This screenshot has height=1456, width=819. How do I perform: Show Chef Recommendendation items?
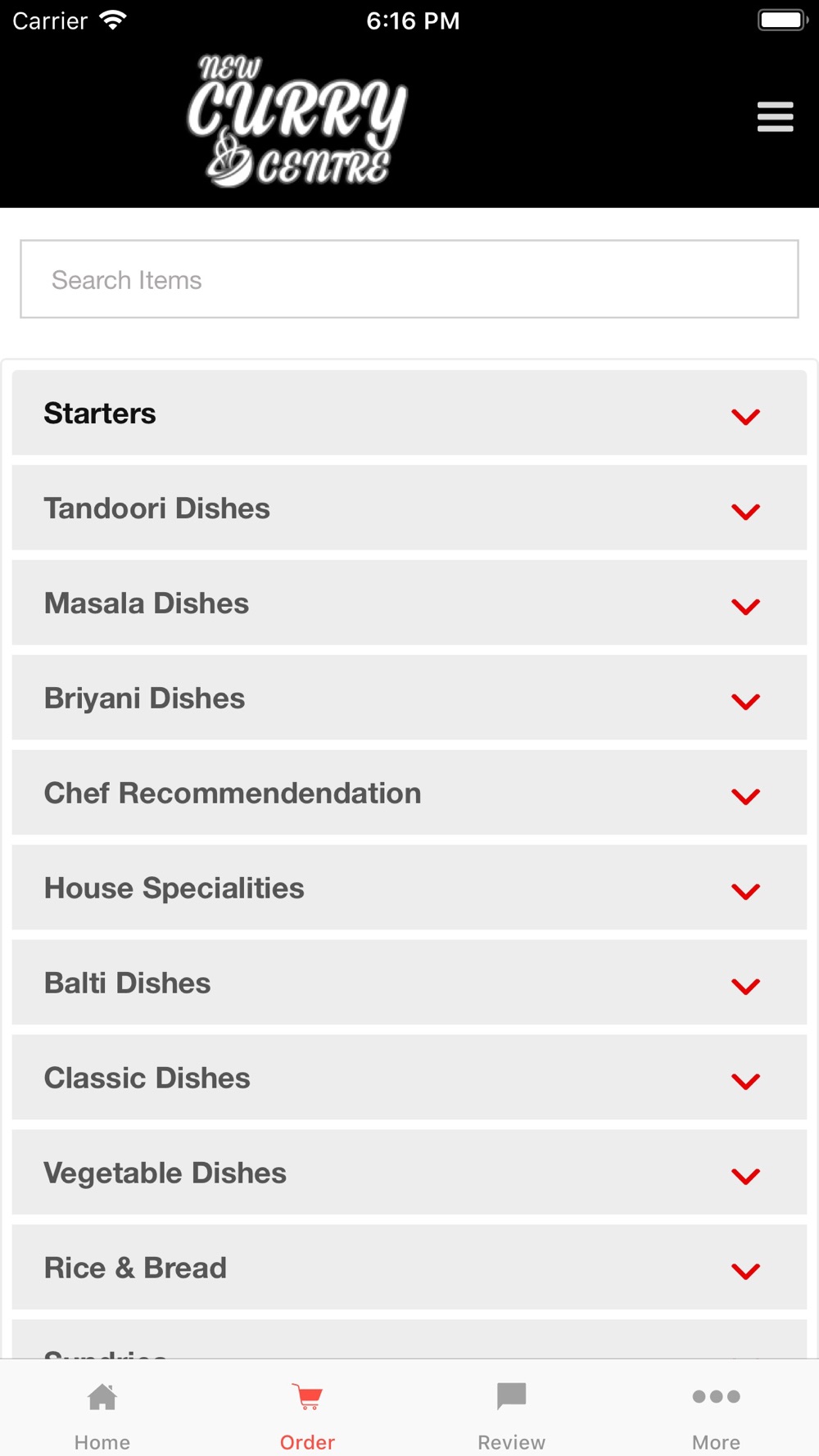point(409,793)
